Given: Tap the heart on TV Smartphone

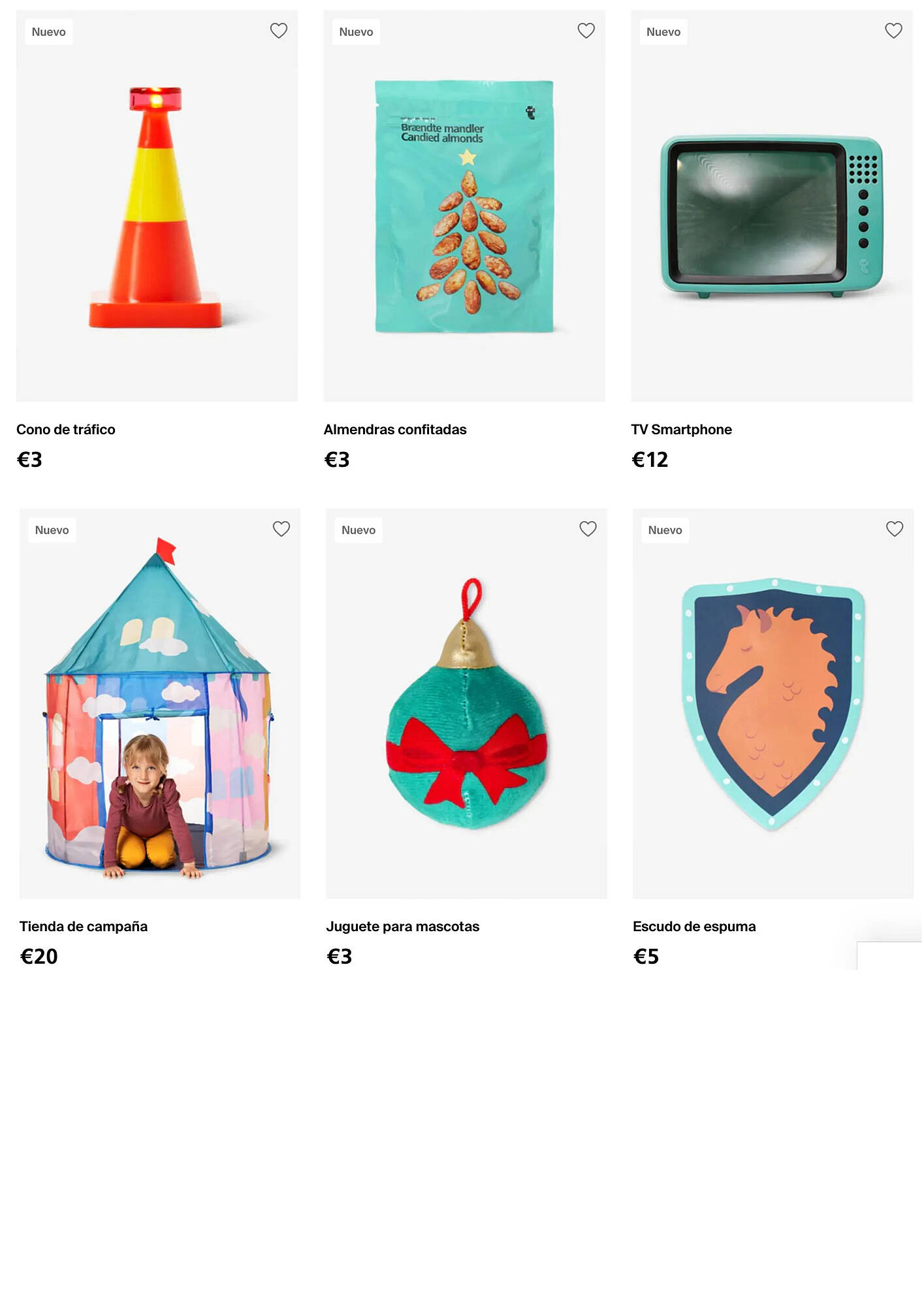Looking at the screenshot, I should point(893,31).
